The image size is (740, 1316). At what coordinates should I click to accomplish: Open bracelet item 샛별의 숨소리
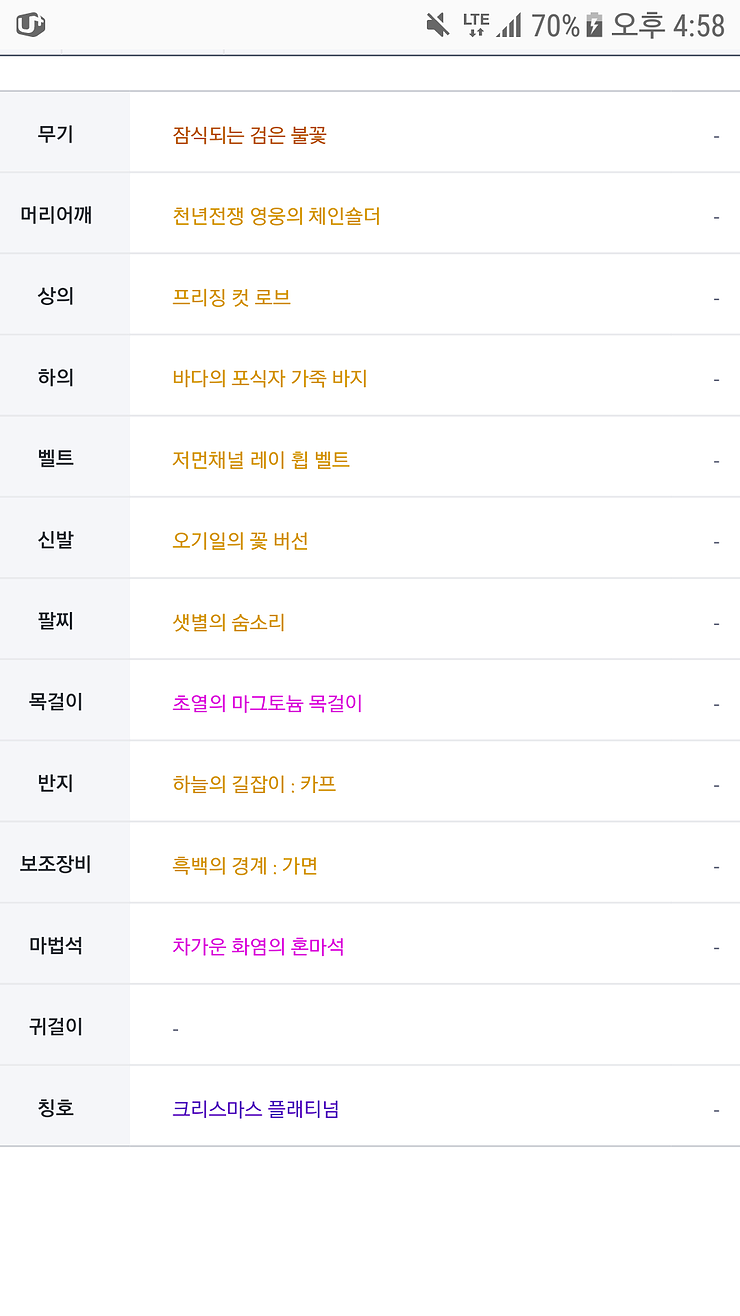[x=229, y=622]
